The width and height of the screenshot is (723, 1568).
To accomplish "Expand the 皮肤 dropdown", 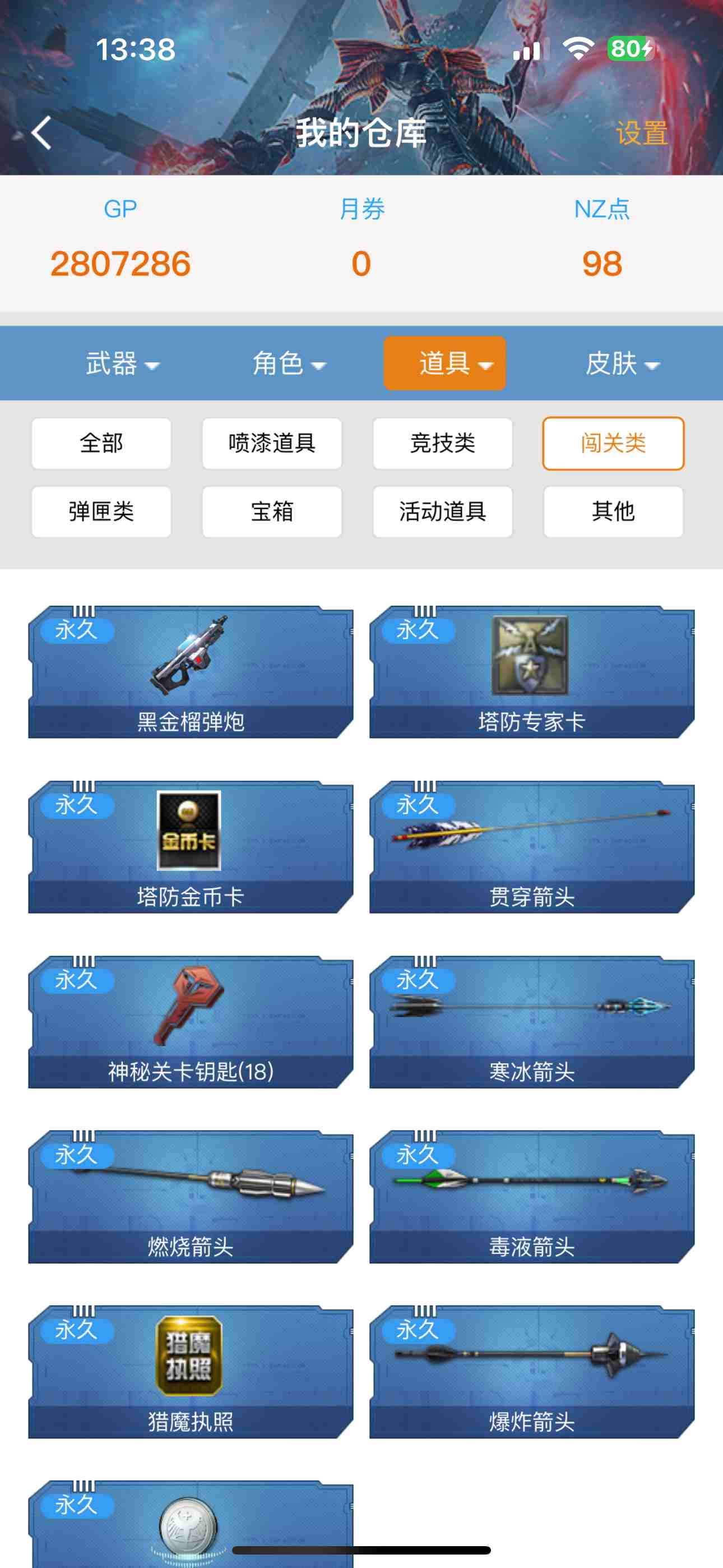I will tap(622, 363).
